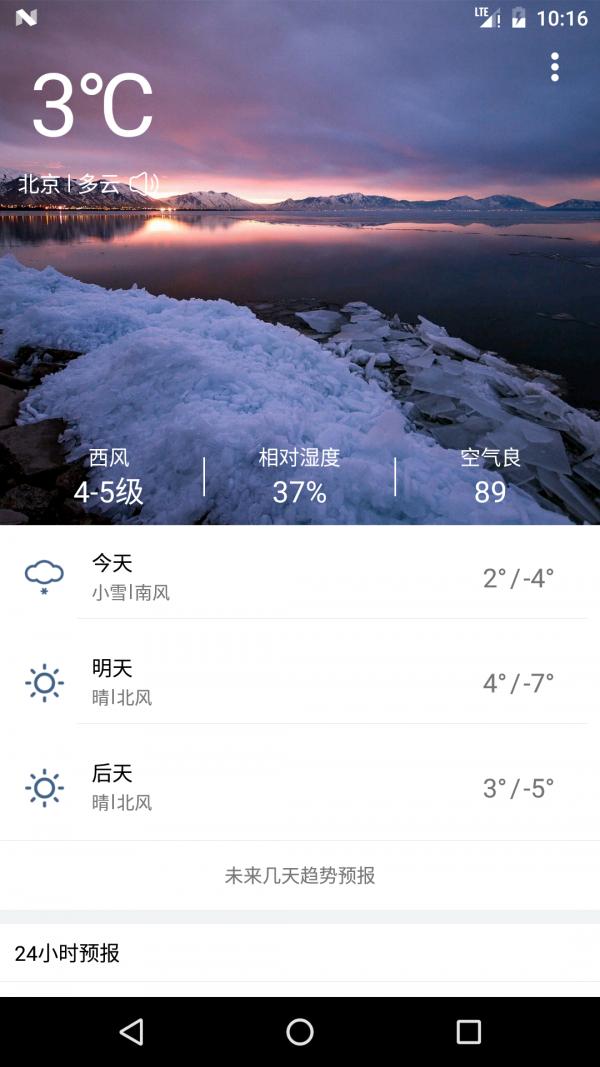Return to the system home screen
Viewport: 600px width, 1067px height.
300,1032
